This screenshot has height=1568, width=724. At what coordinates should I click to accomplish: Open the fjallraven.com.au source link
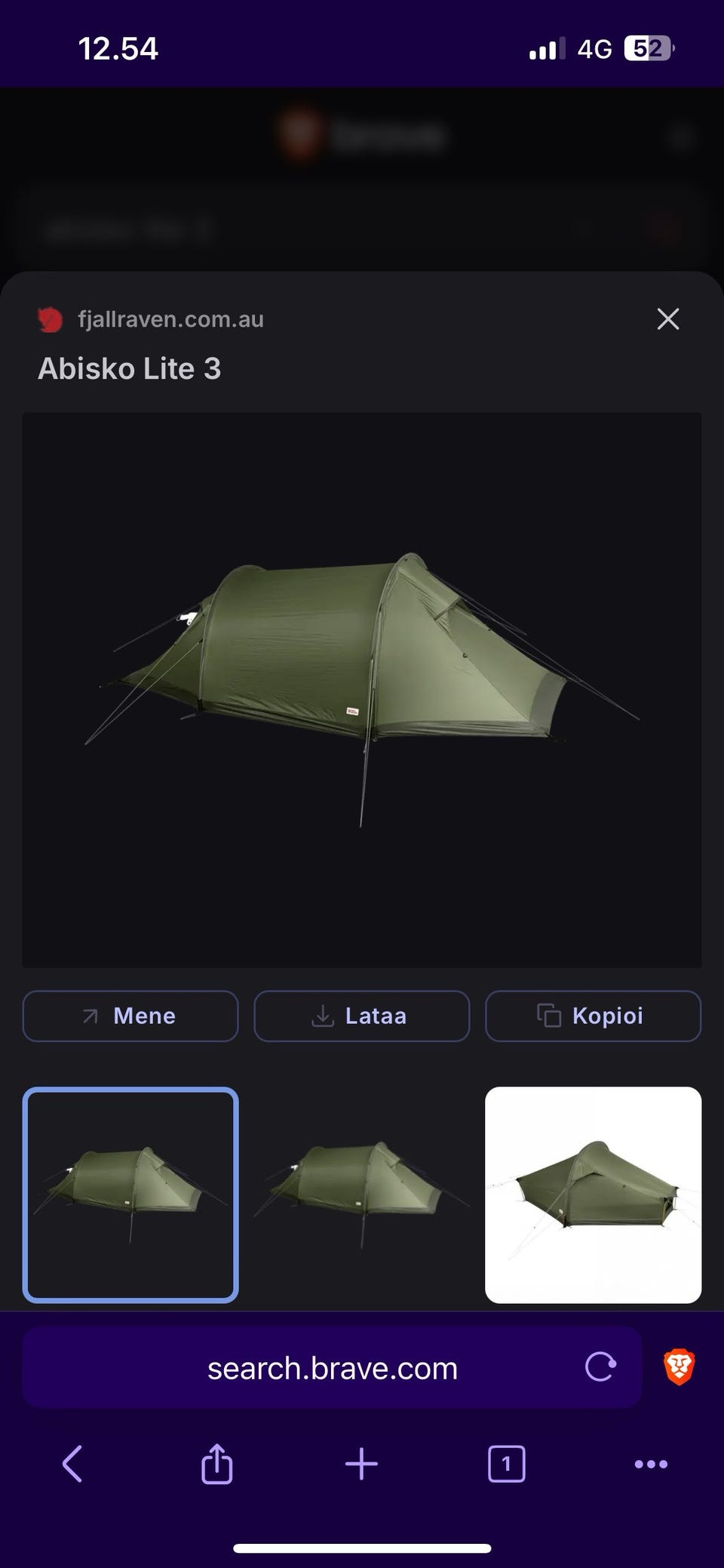pos(169,318)
